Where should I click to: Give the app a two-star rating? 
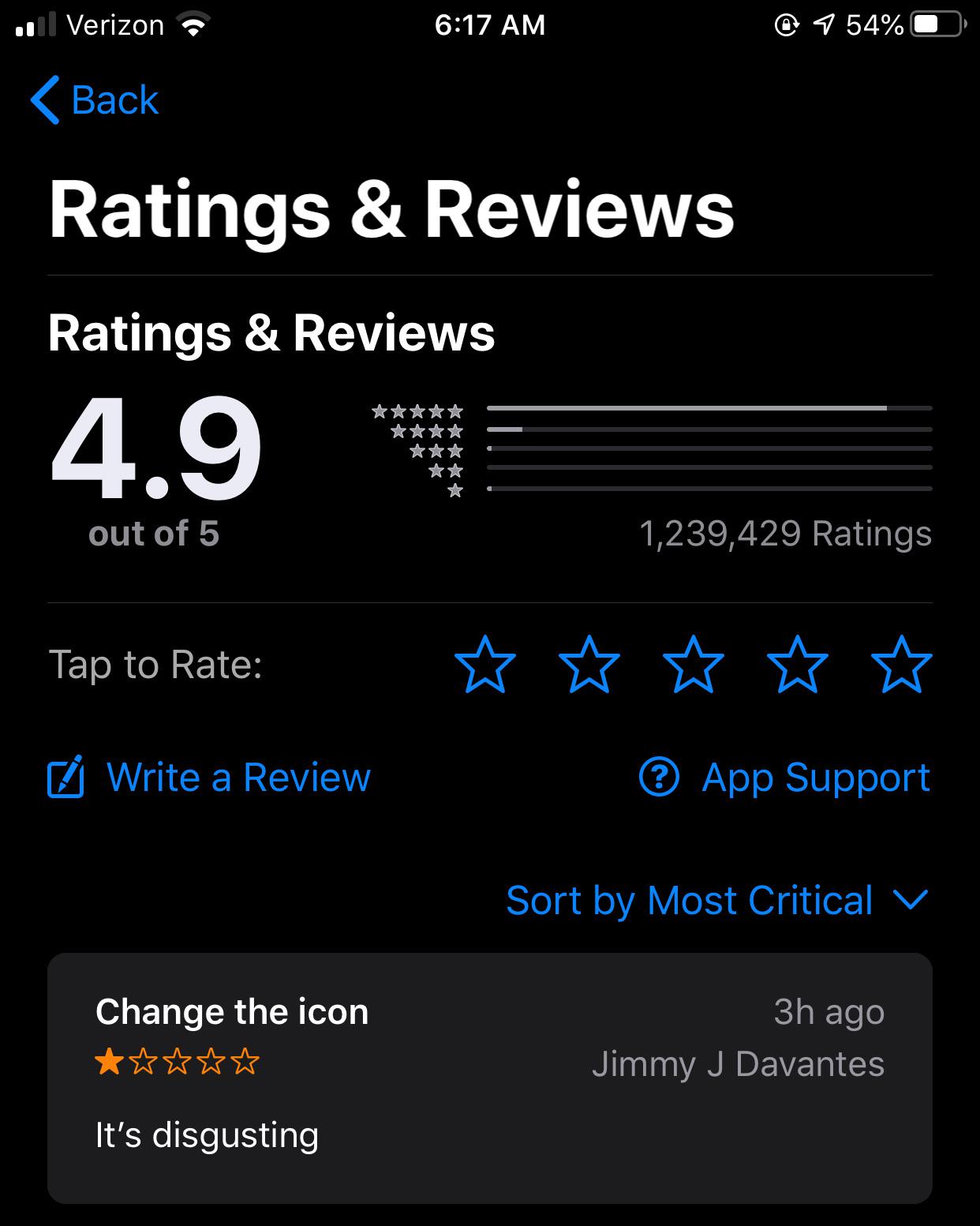point(589,665)
